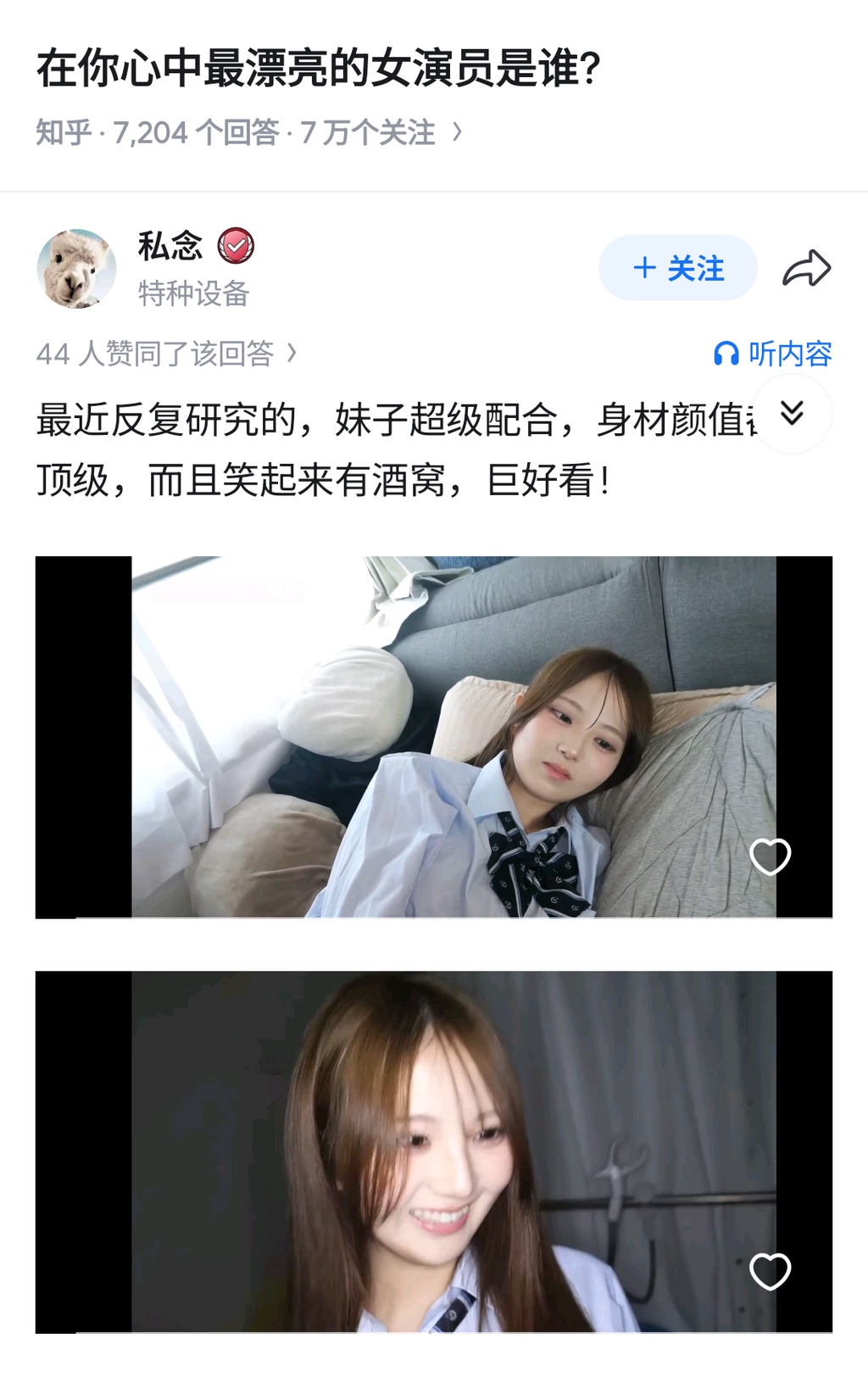Open 私念's profile via alpaca avatar

pyautogui.click(x=76, y=269)
